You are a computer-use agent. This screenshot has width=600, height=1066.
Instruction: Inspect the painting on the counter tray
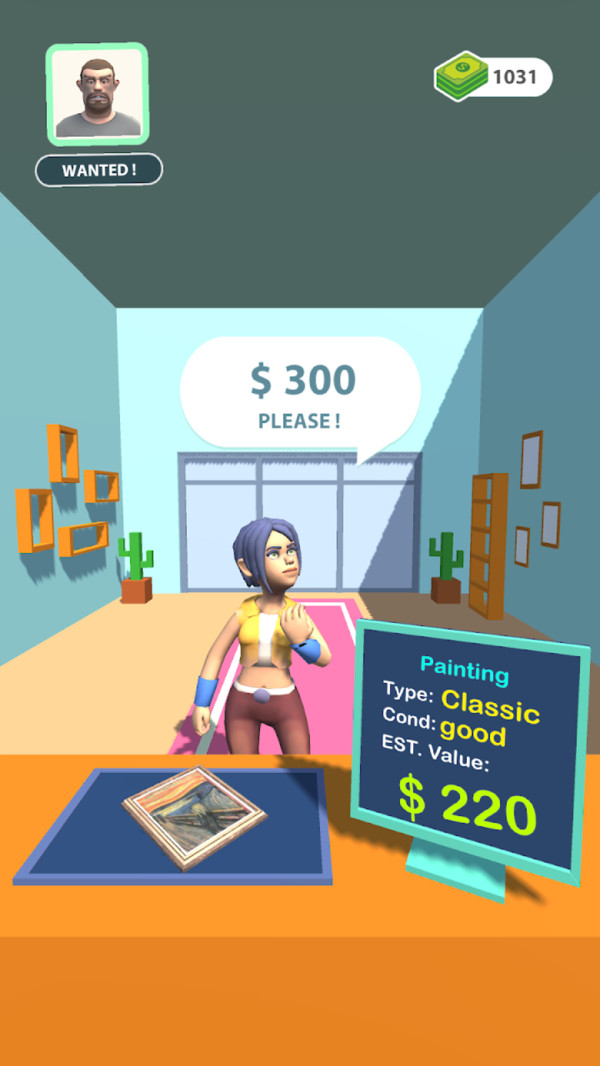(x=196, y=817)
